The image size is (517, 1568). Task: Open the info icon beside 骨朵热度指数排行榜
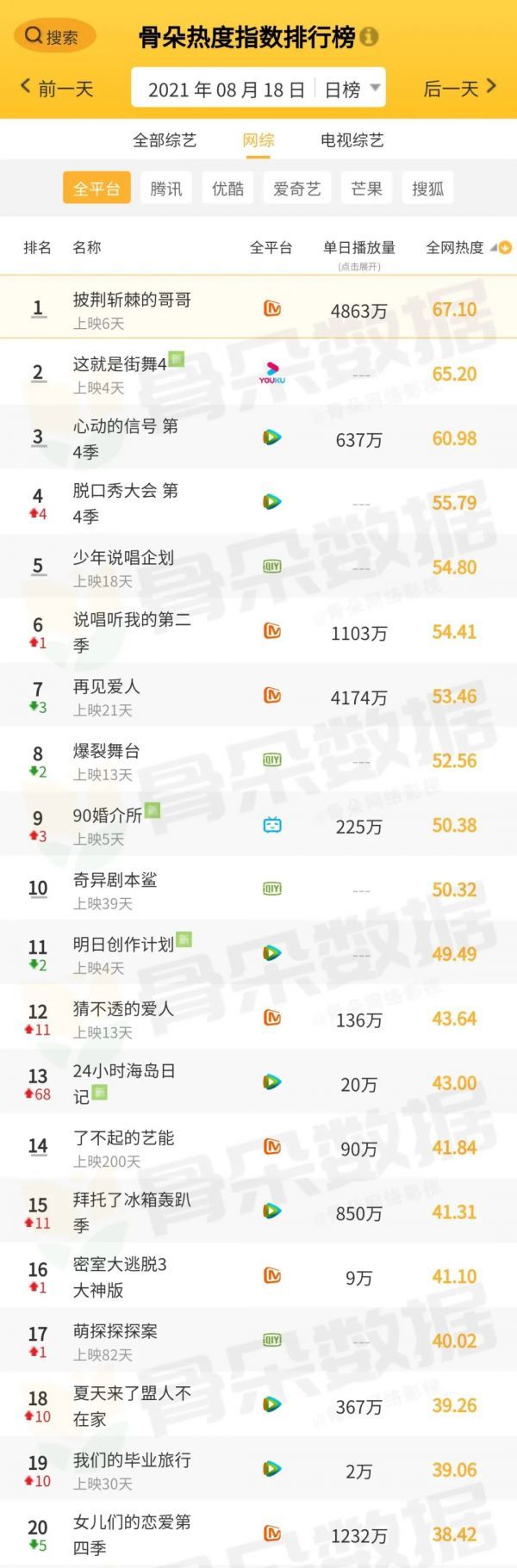pos(369,37)
